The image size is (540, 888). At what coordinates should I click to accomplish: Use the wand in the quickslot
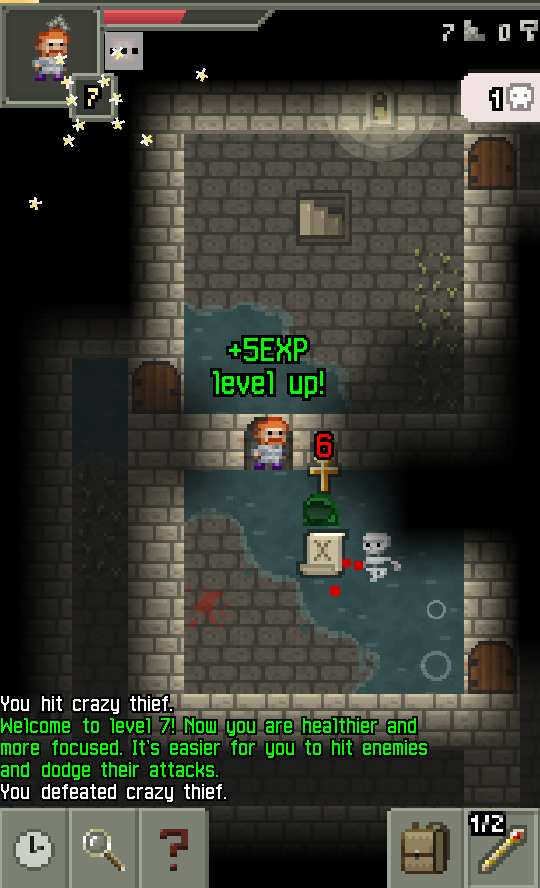click(x=503, y=848)
